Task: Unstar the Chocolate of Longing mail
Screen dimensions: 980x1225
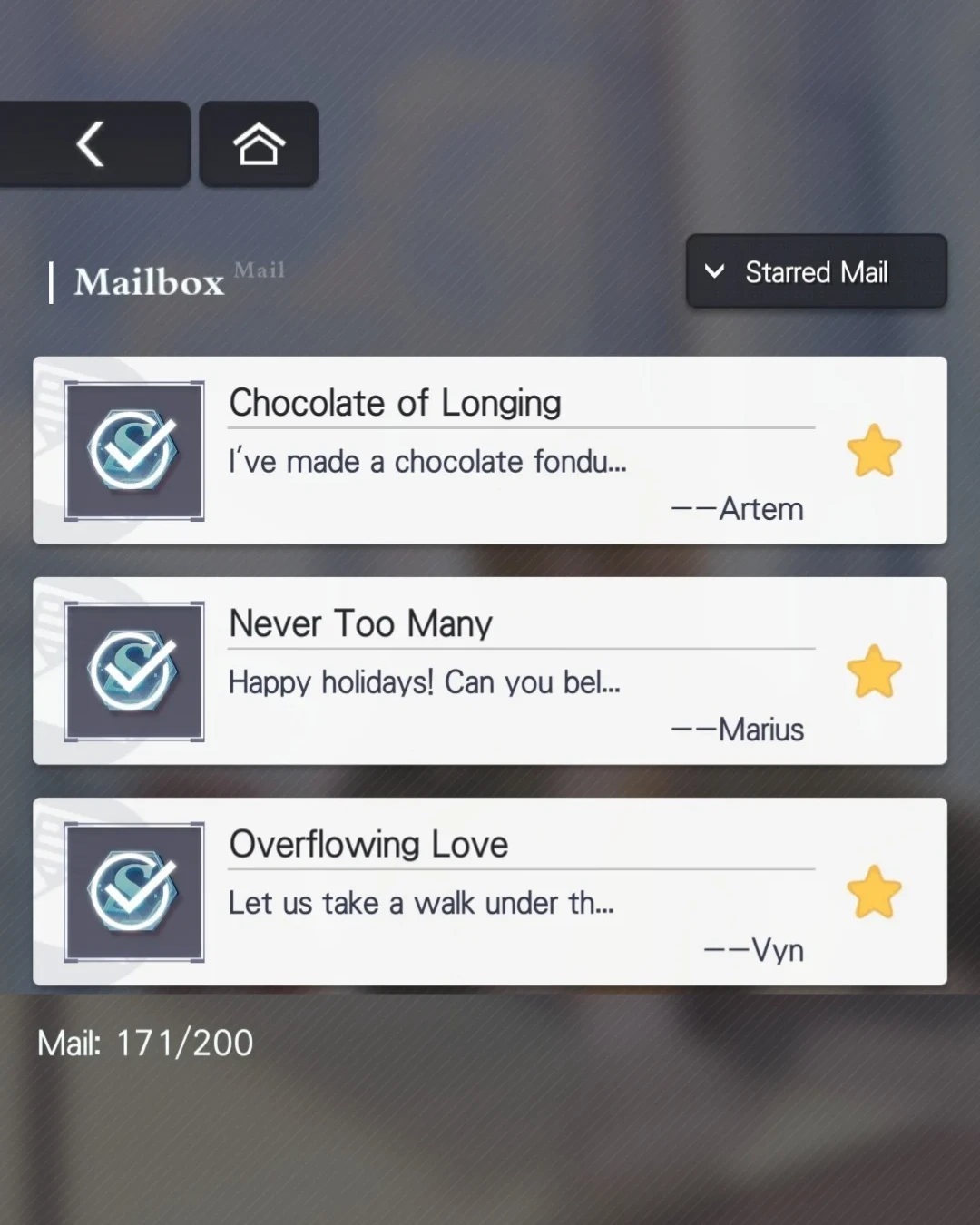Action: [x=874, y=451]
